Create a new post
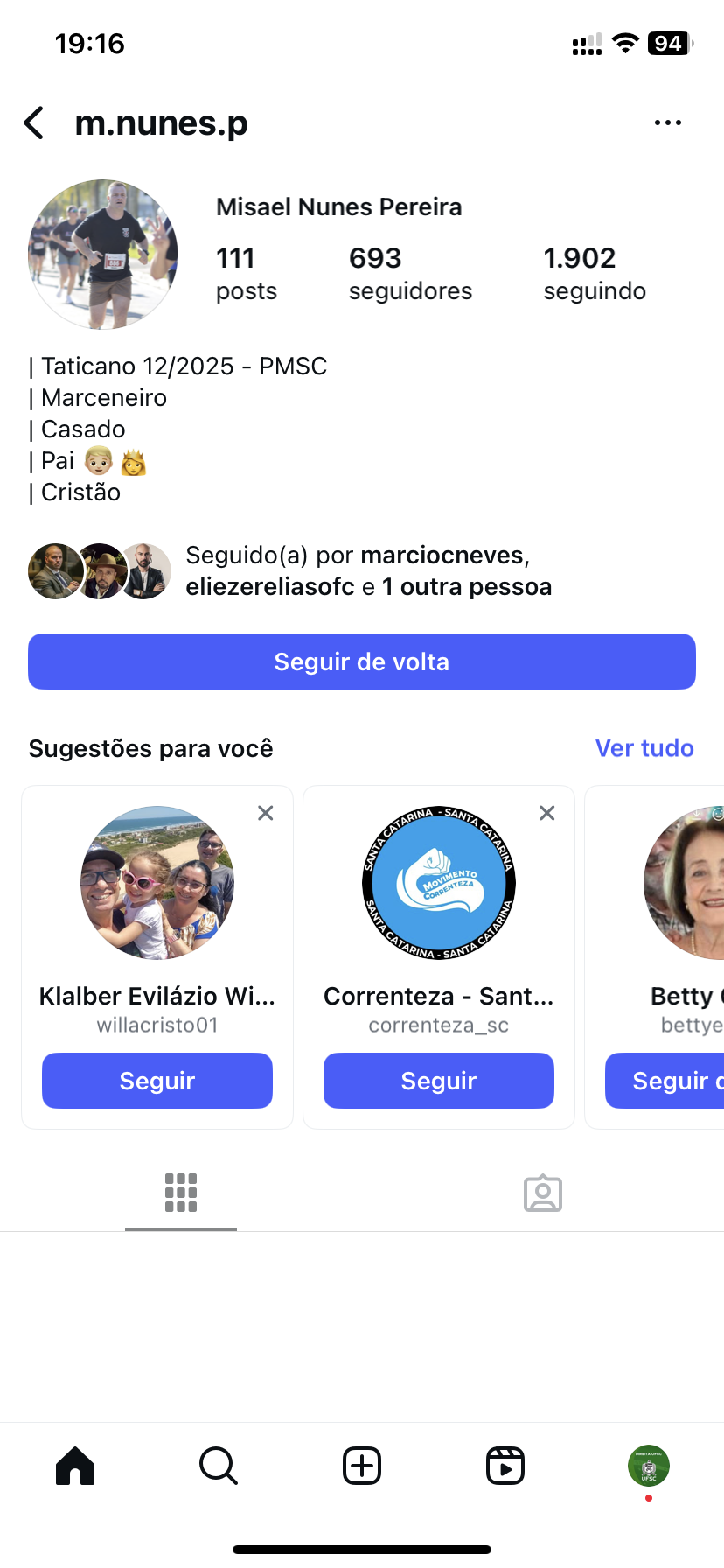This screenshot has height=1568, width=724. coord(362,1466)
